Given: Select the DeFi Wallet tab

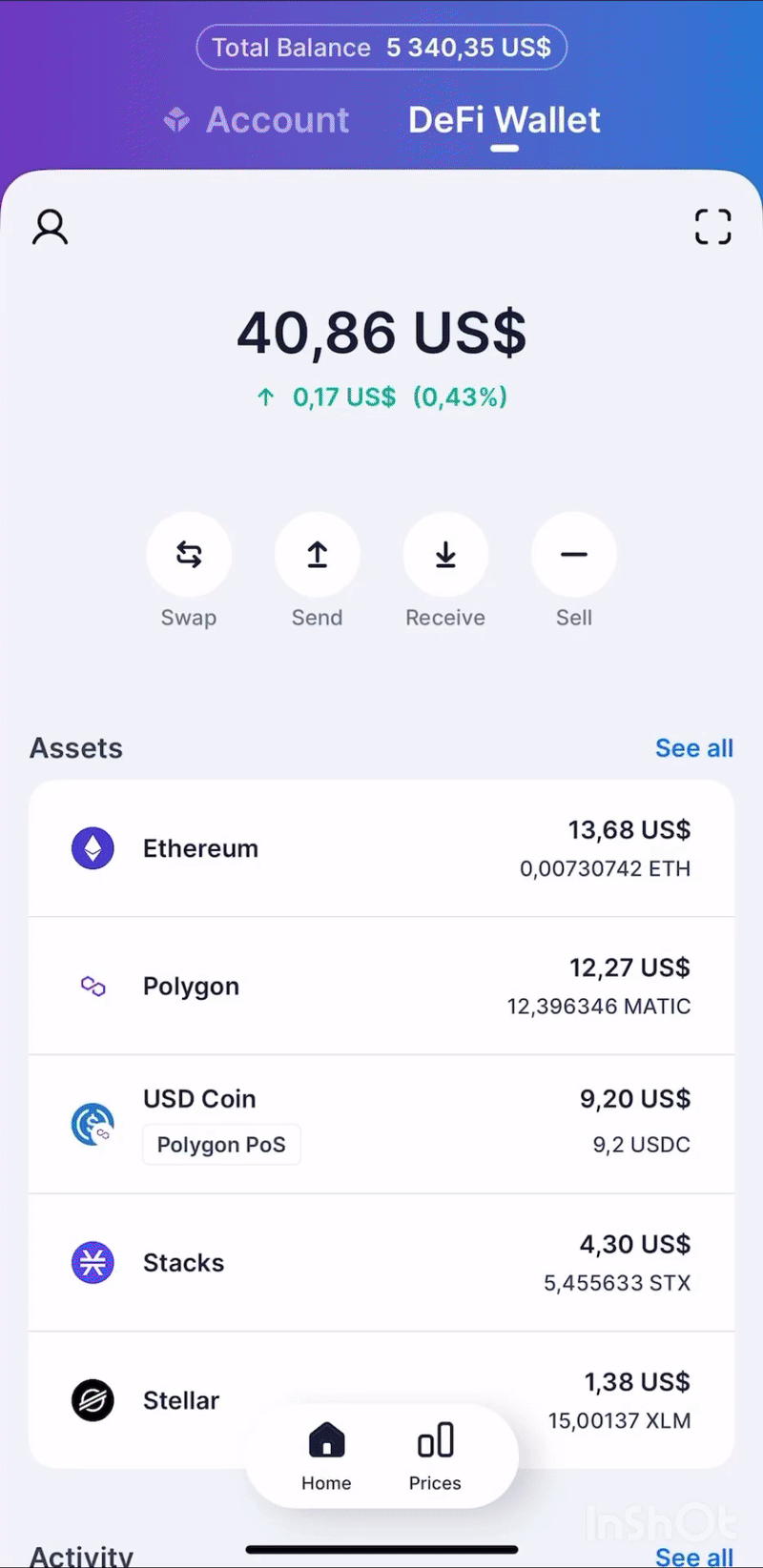Looking at the screenshot, I should coord(505,120).
